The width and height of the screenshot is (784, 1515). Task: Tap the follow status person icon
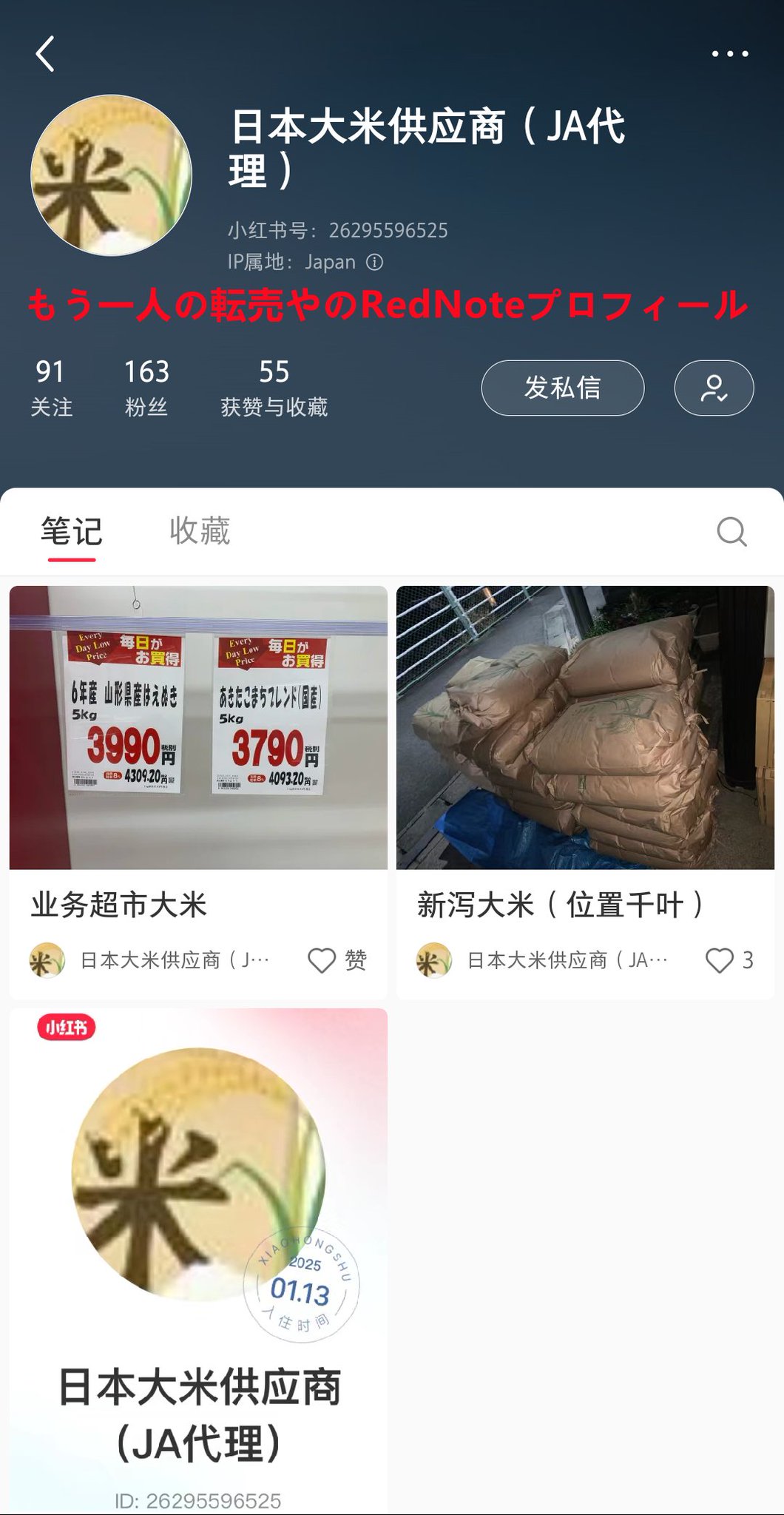point(713,388)
